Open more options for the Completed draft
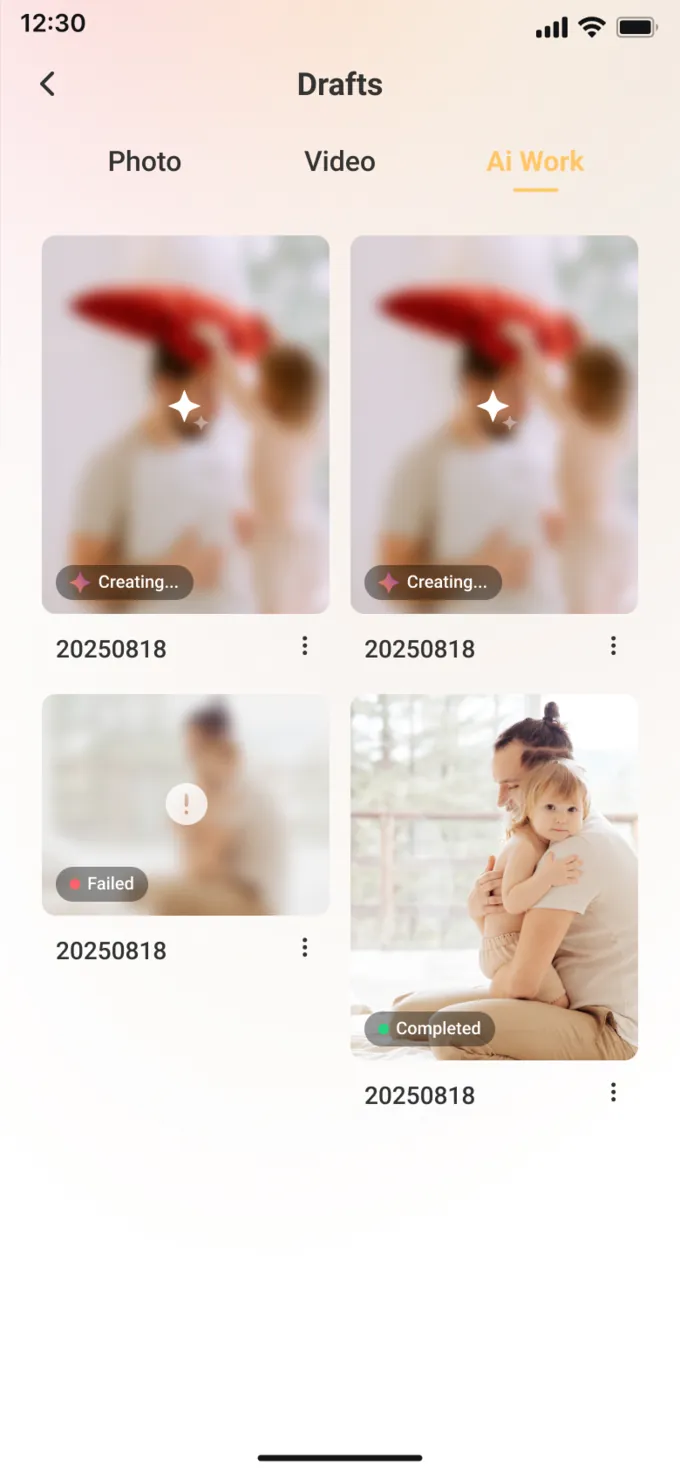 [x=613, y=1092]
